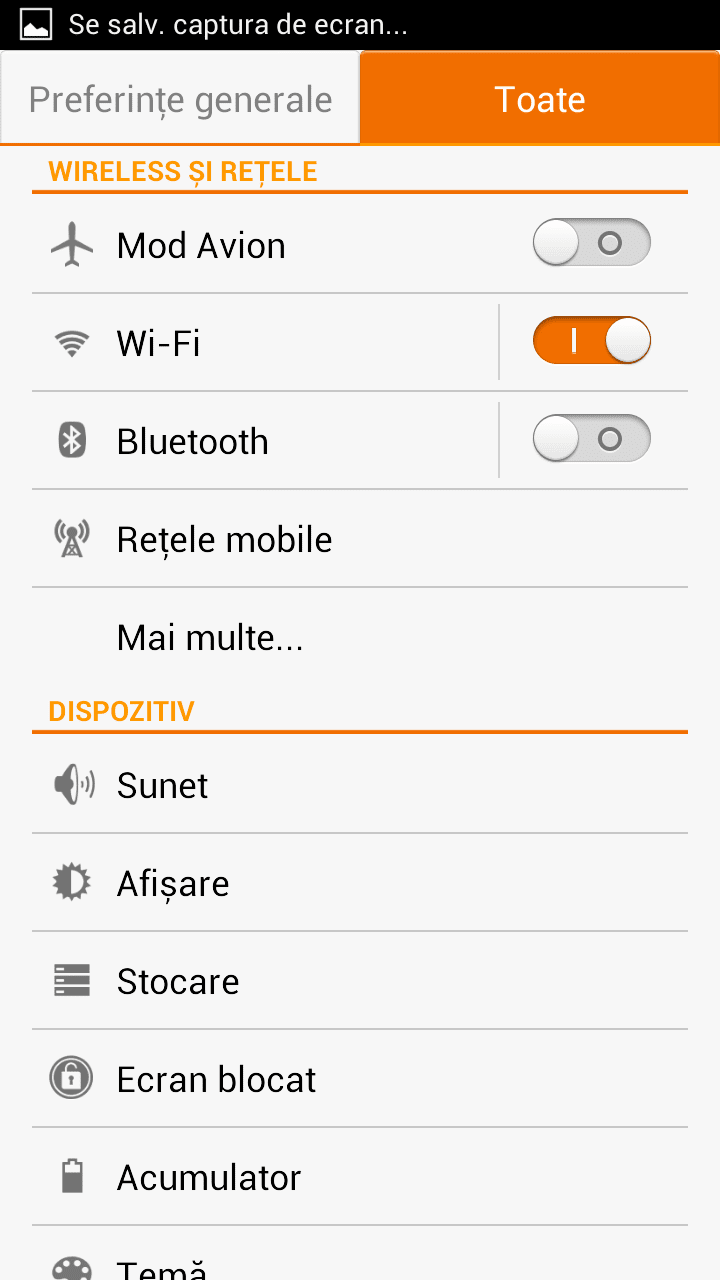Enable the Mod Avion switch

[x=592, y=243]
